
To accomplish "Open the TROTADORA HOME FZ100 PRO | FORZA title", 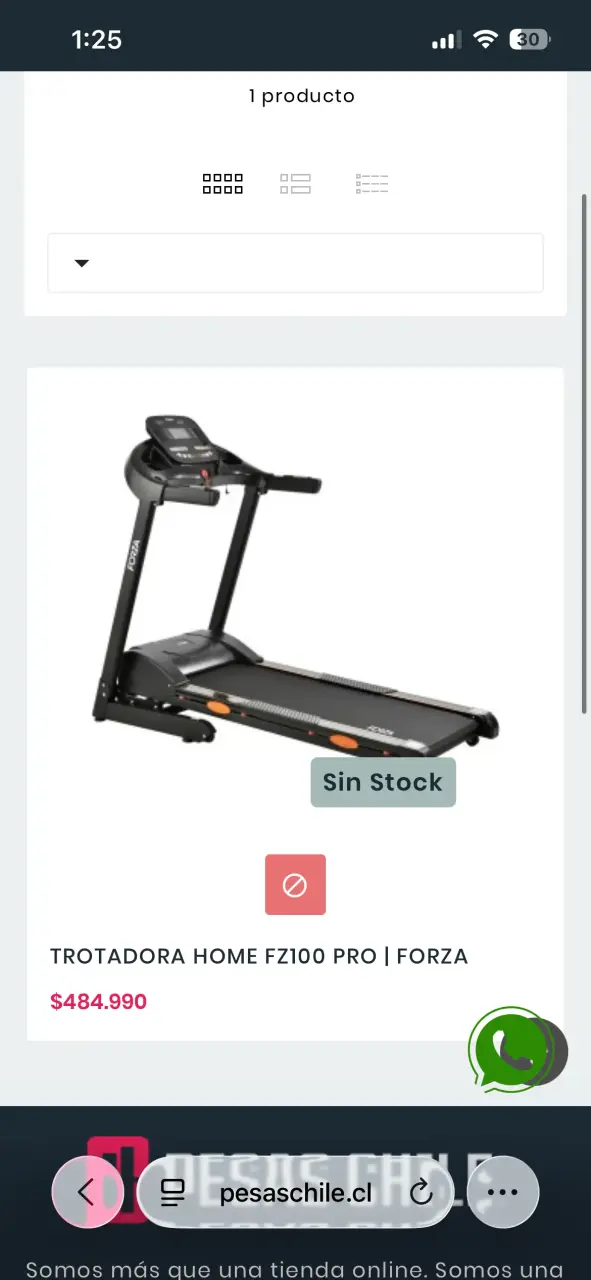I will [x=259, y=956].
